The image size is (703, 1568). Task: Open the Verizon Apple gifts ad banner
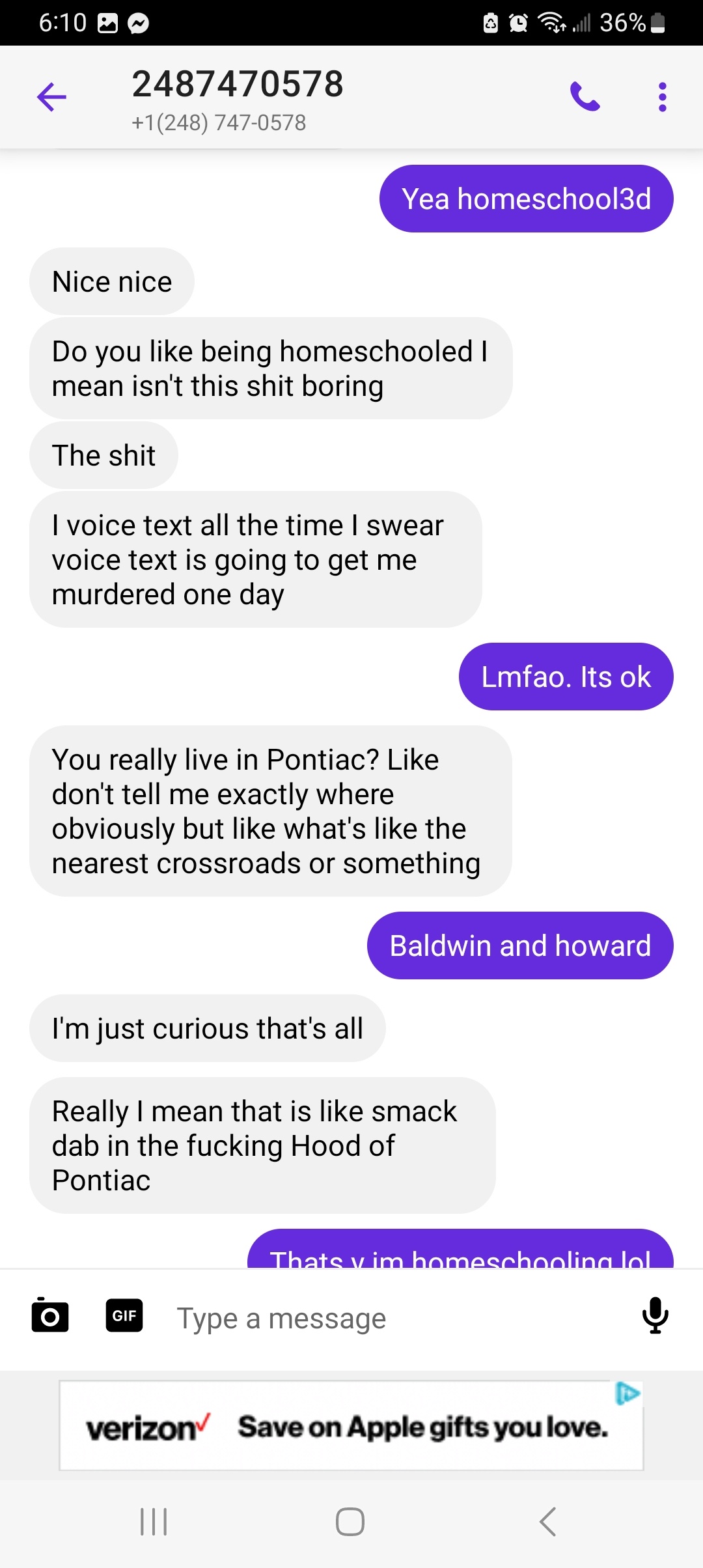tap(351, 1426)
